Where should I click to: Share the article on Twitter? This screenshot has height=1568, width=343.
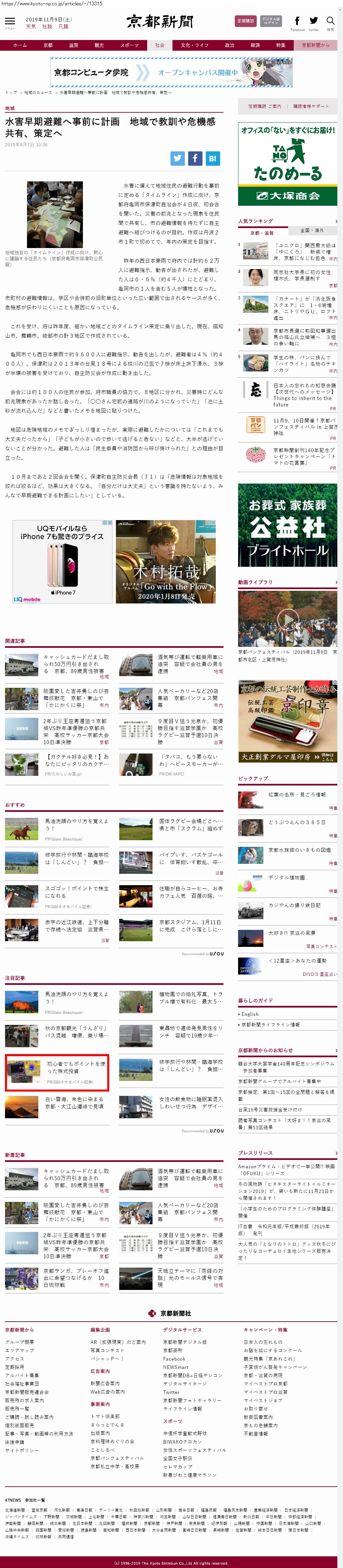tap(177, 158)
